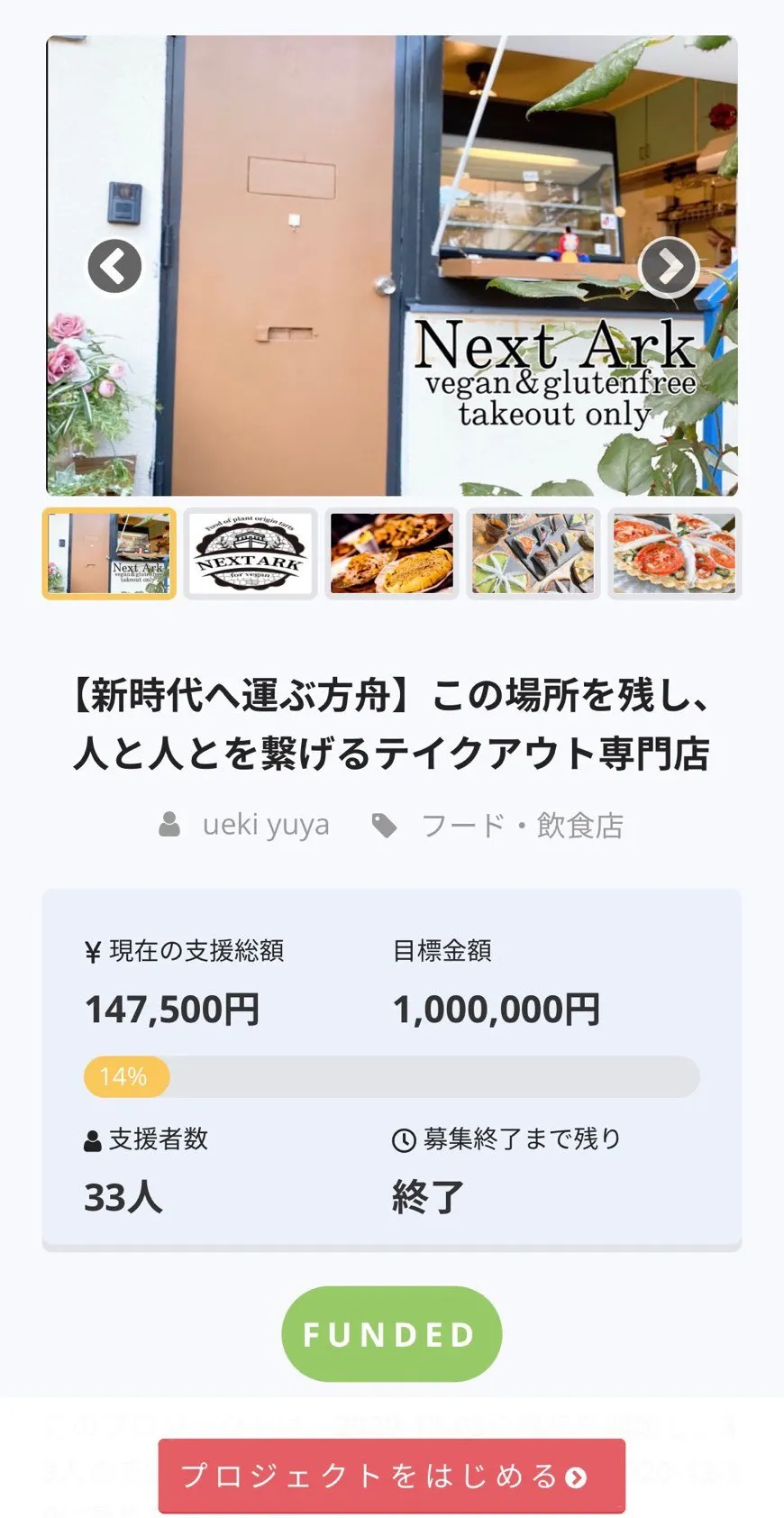Select the storefront door thumbnail
This screenshot has width=784, height=1518.
pos(109,553)
